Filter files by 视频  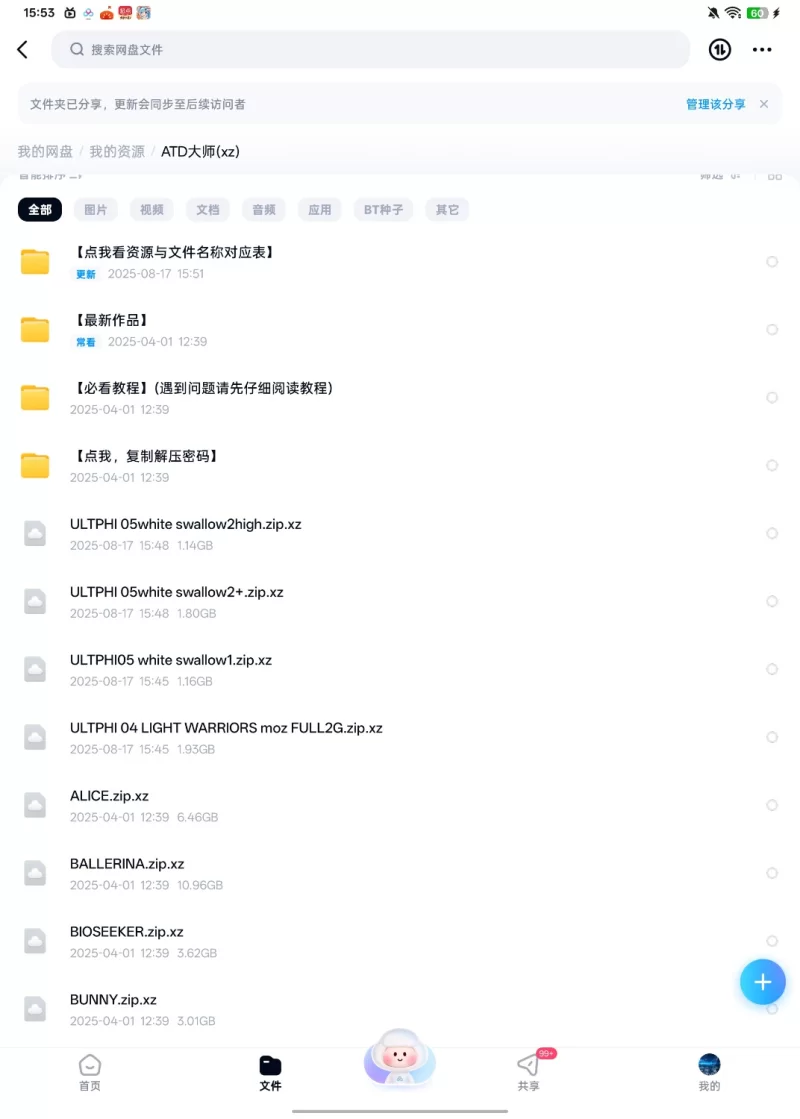(x=152, y=210)
